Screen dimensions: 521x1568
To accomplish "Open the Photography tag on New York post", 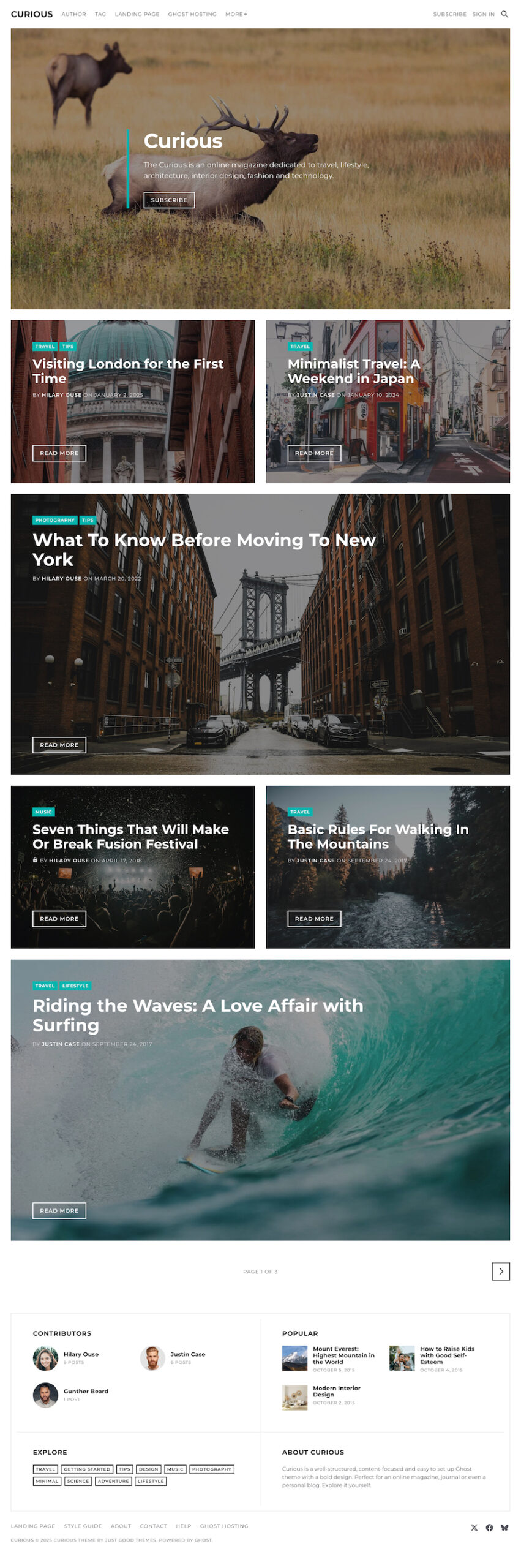I will [54, 520].
